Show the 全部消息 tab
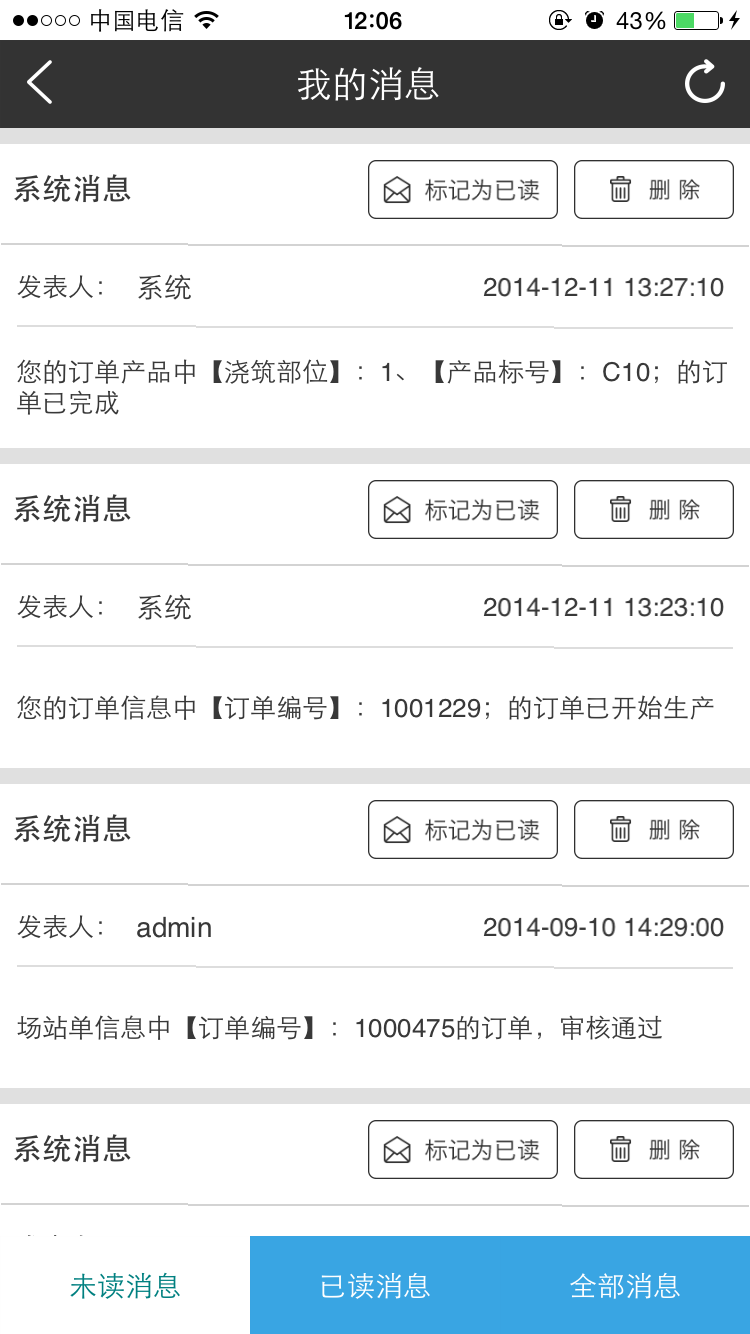Image resolution: width=750 pixels, height=1334 pixels. coord(625,1285)
